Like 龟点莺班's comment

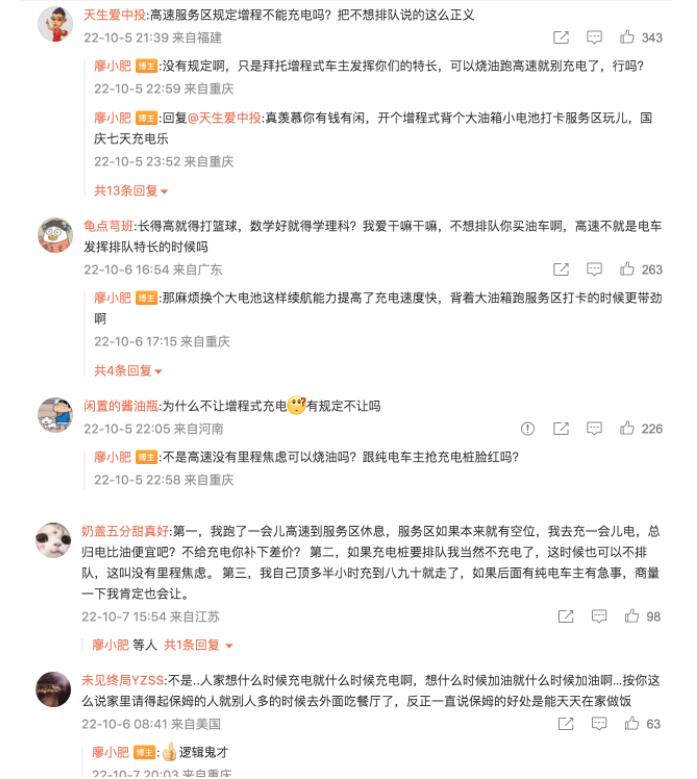(627, 269)
